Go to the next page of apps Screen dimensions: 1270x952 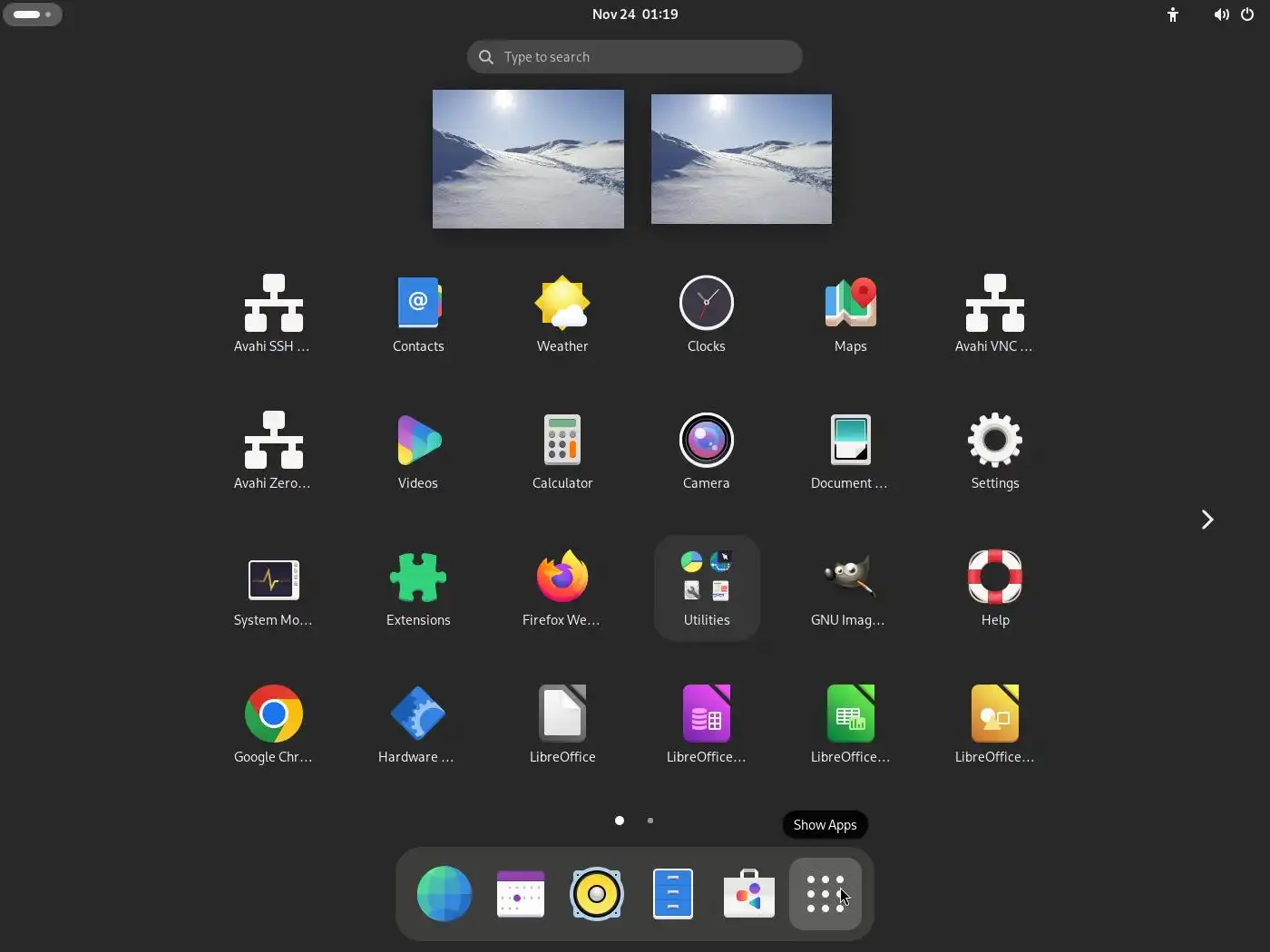pyautogui.click(x=1206, y=520)
